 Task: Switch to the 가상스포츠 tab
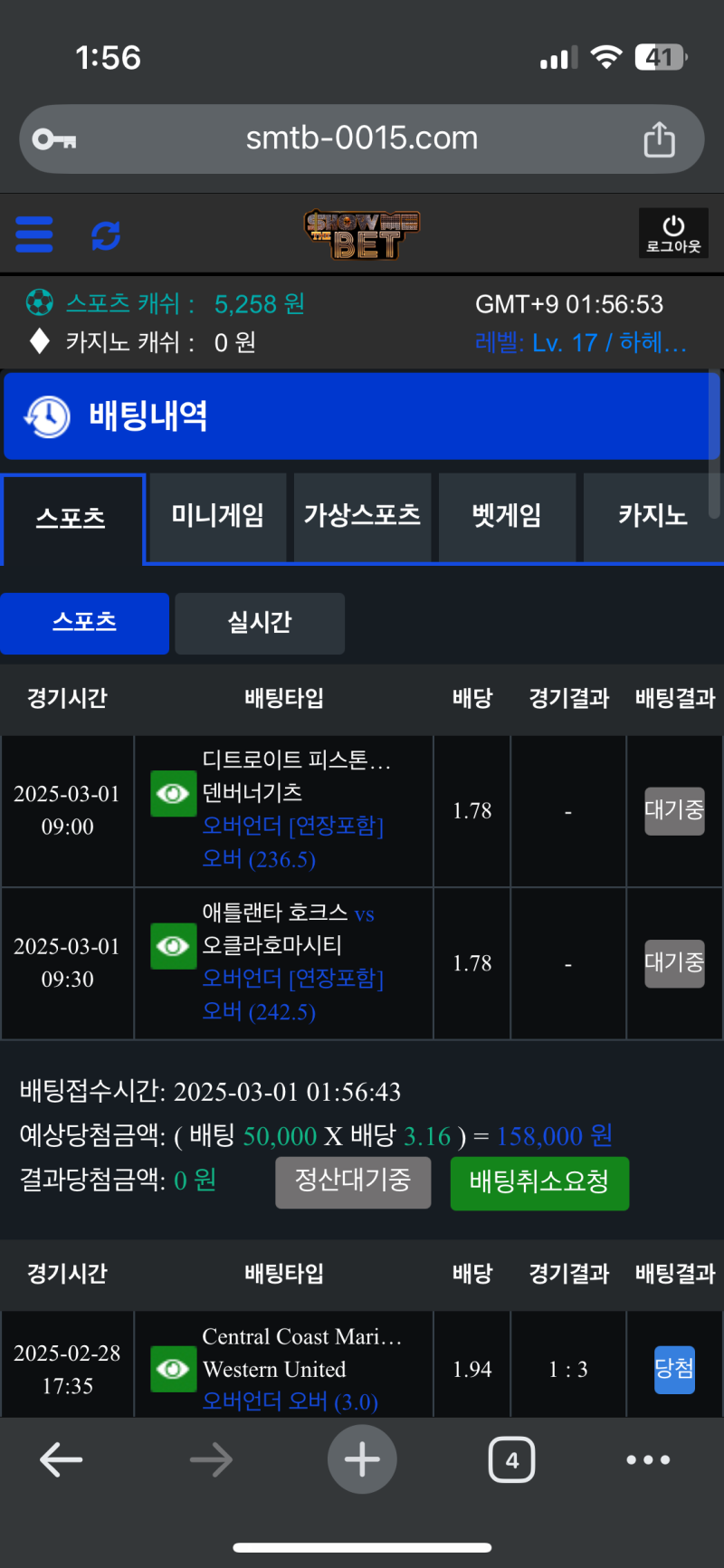(362, 516)
